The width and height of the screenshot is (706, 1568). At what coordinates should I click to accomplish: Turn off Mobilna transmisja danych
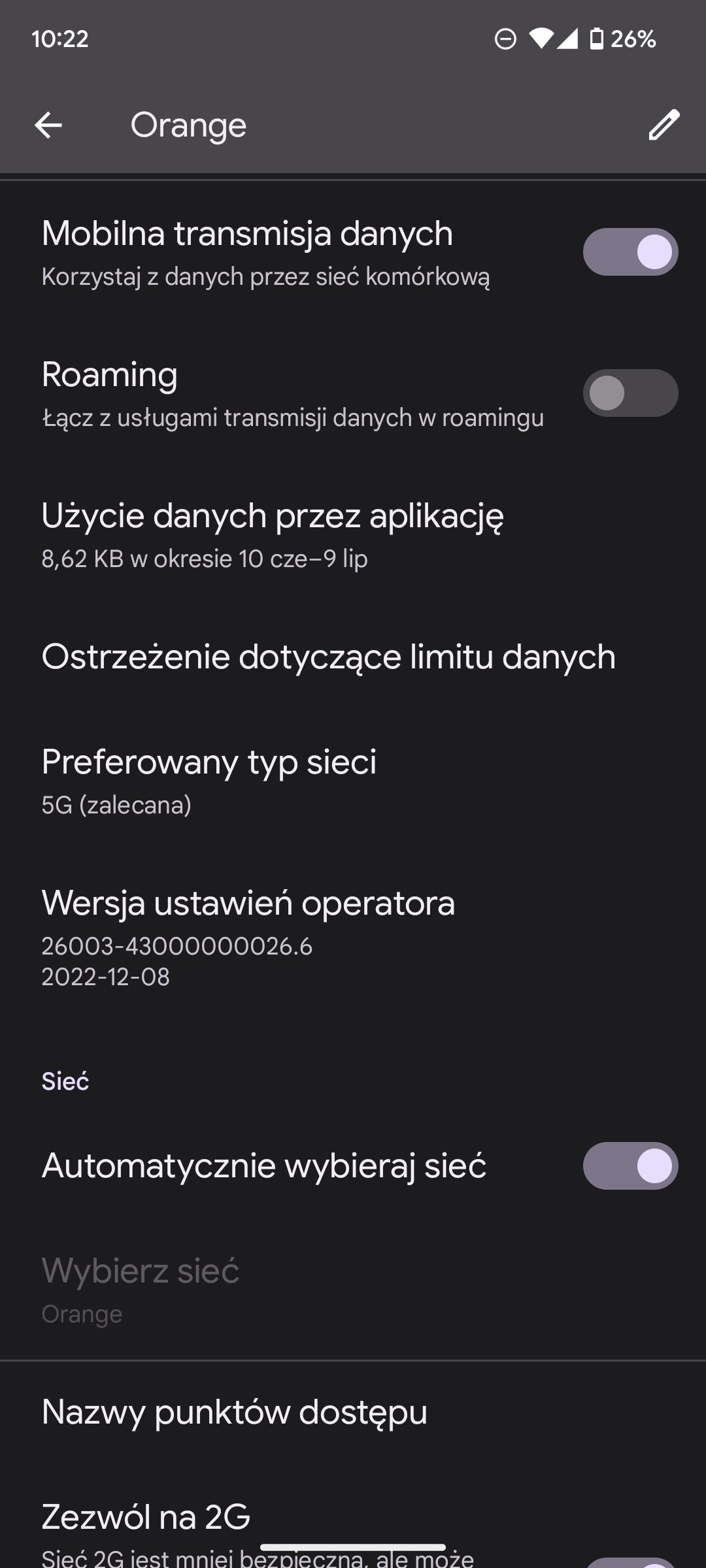630,252
